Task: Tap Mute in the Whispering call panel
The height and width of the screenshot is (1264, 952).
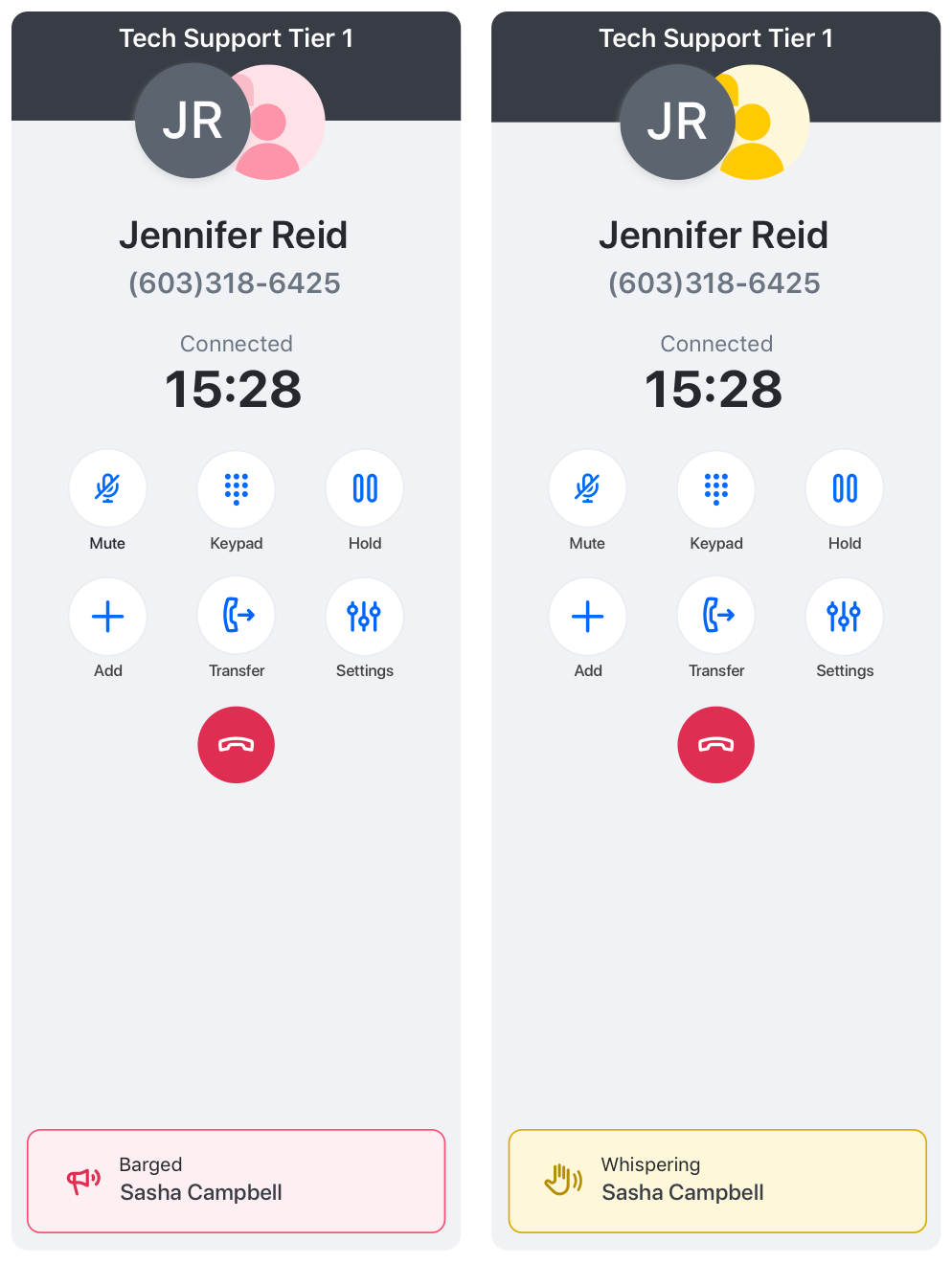Action: click(x=587, y=488)
